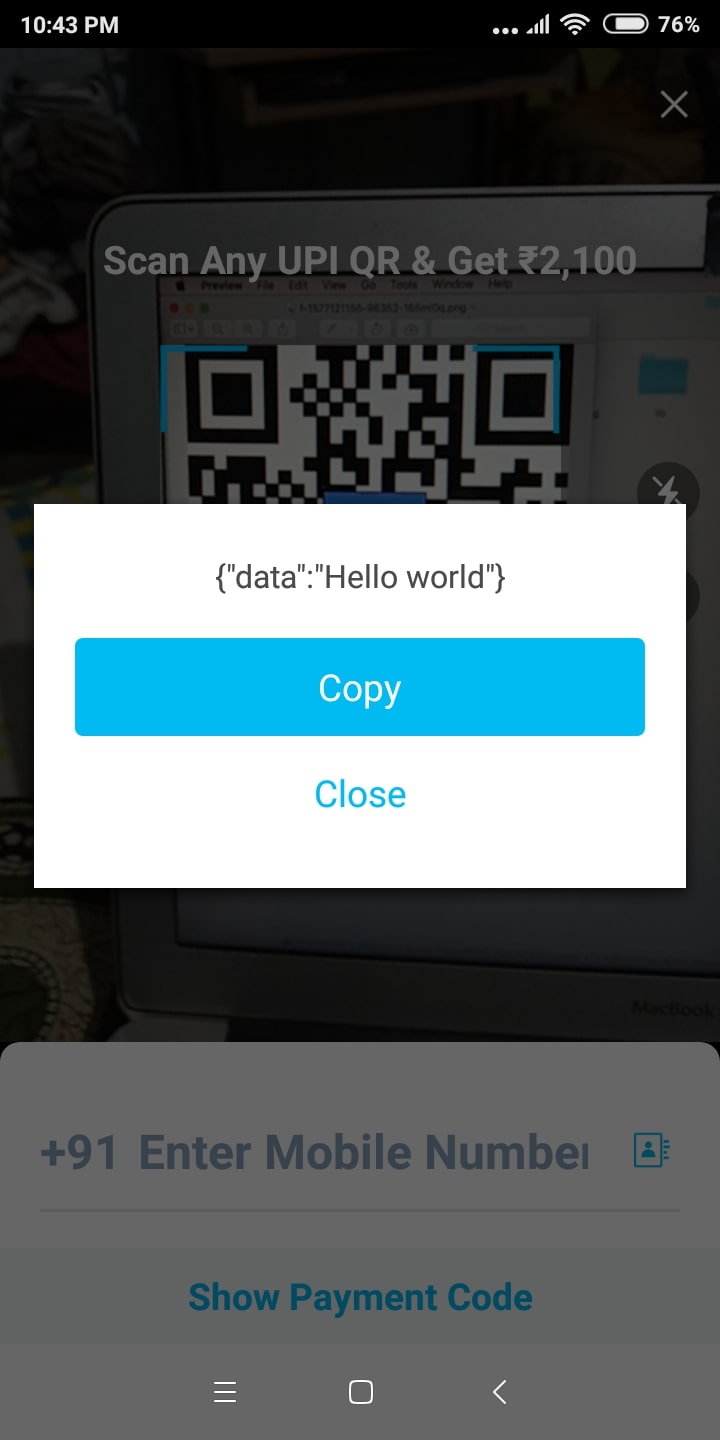
Task: Copy the scanned QR data
Action: 360,687
